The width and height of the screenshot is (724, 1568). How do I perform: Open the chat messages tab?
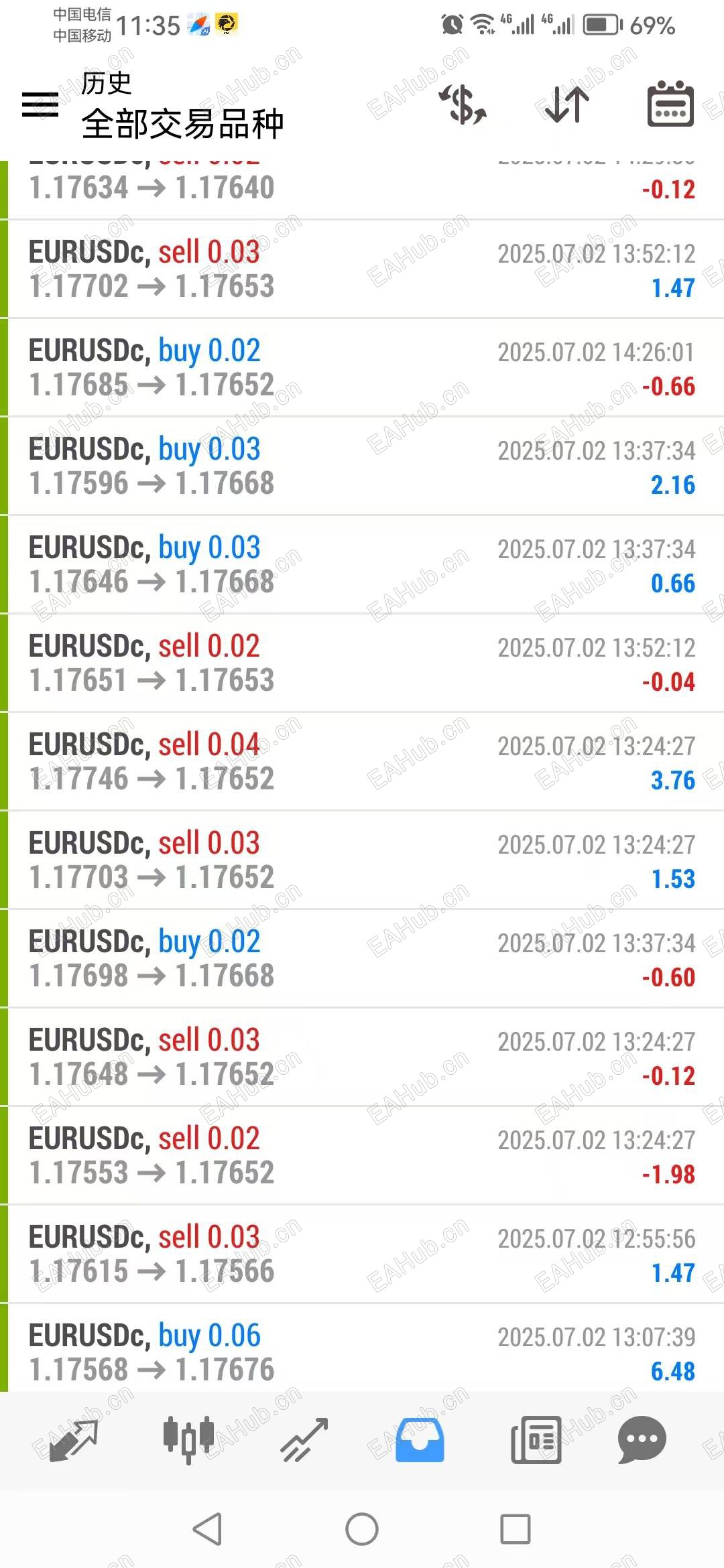[x=642, y=1439]
